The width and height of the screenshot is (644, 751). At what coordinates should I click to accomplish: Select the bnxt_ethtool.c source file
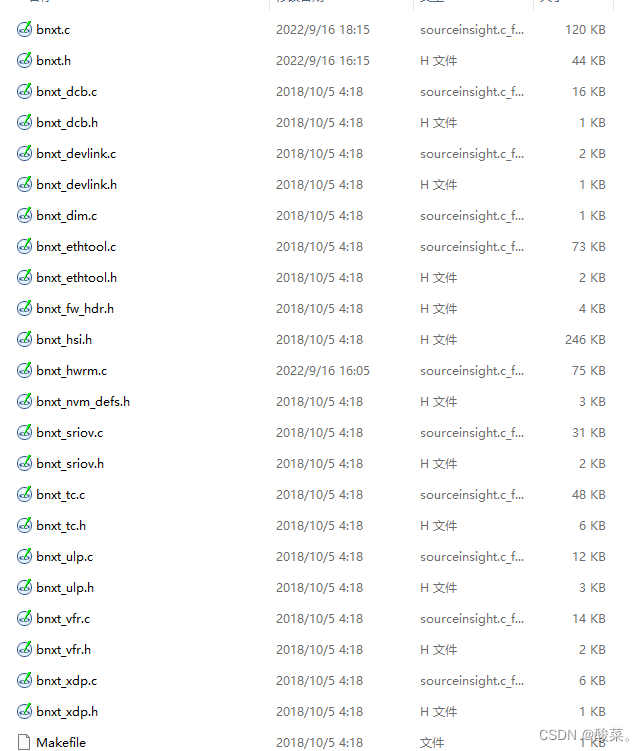pos(76,247)
